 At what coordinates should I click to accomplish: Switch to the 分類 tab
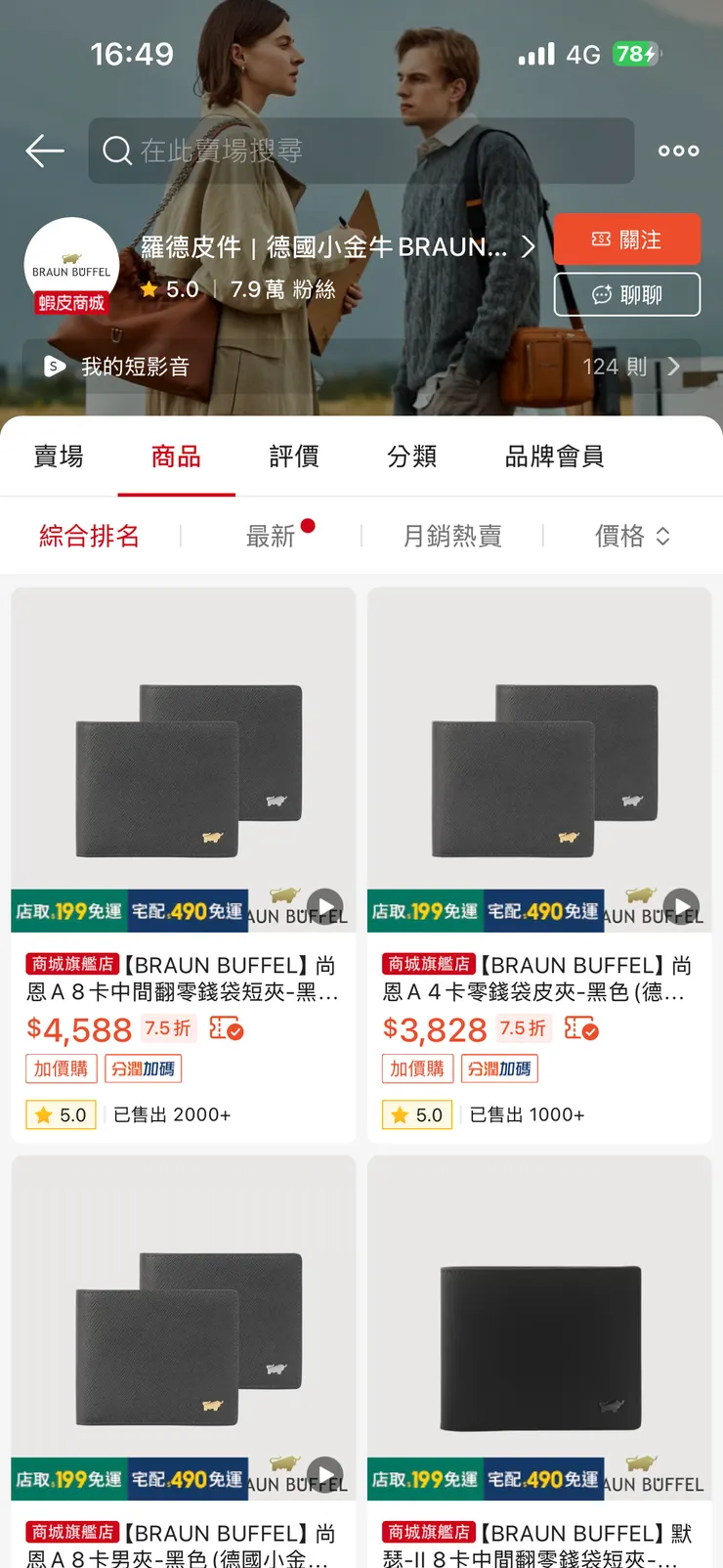pos(411,457)
